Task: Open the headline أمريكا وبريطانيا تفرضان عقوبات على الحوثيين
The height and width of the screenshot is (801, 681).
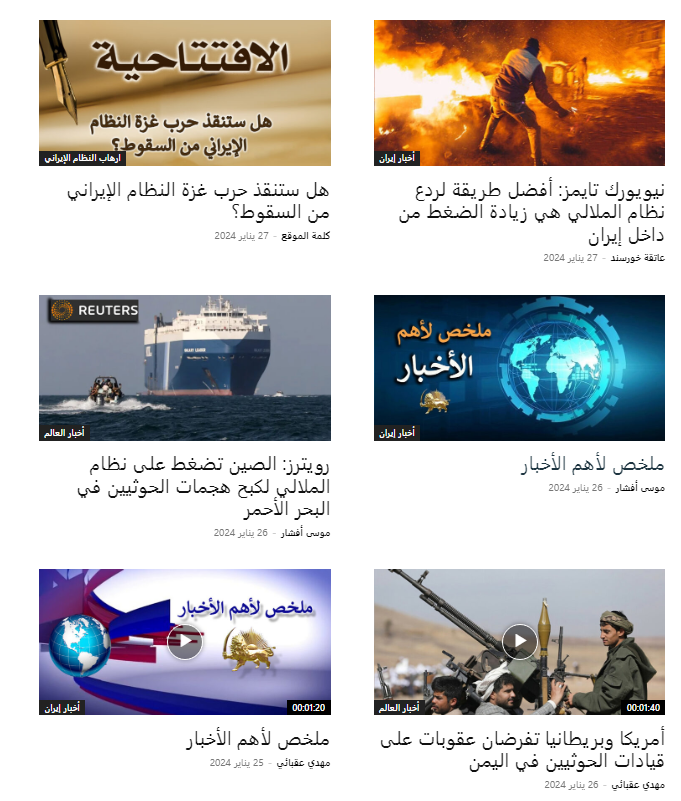Action: pos(524,751)
